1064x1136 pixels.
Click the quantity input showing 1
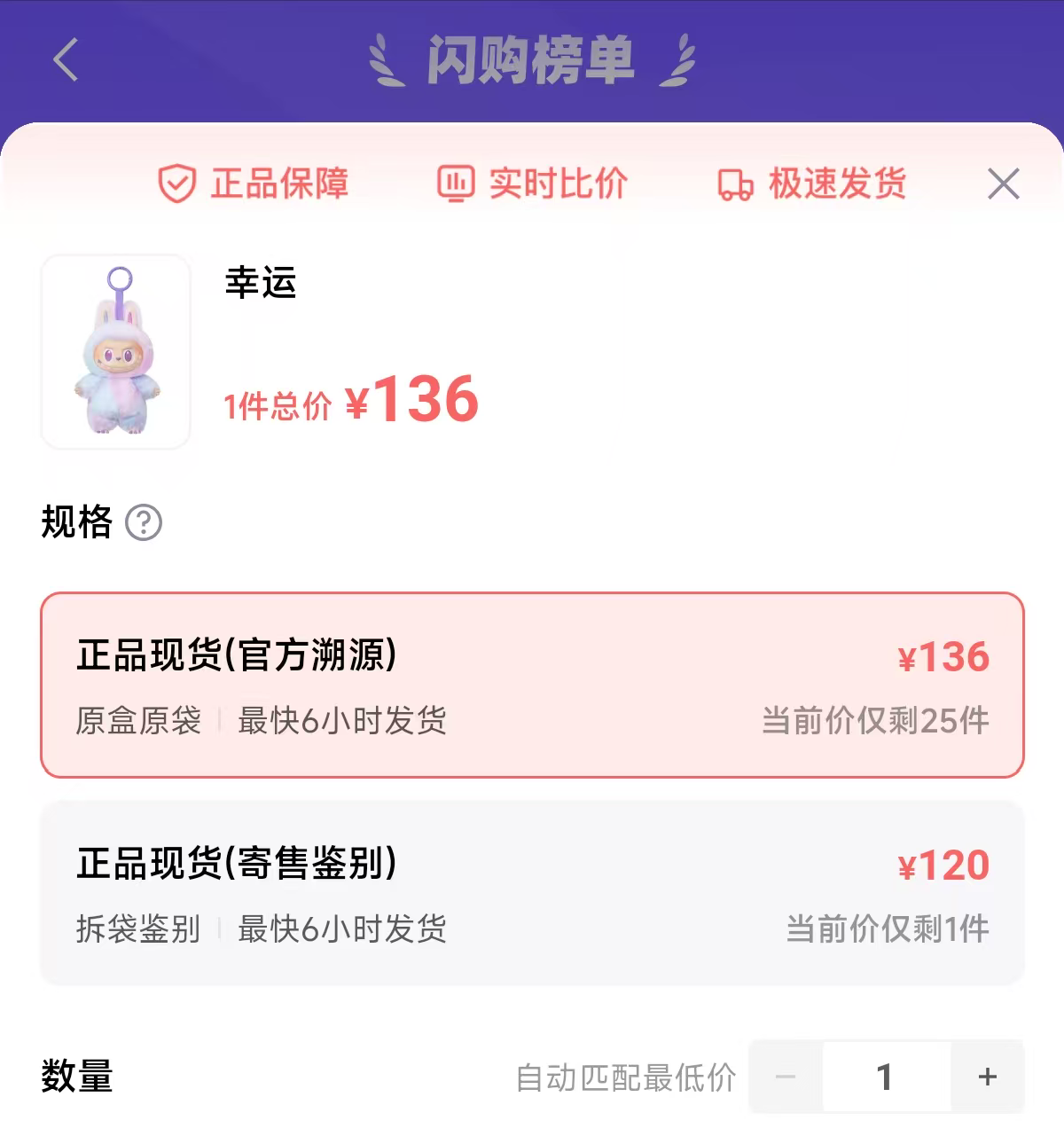point(885,1077)
